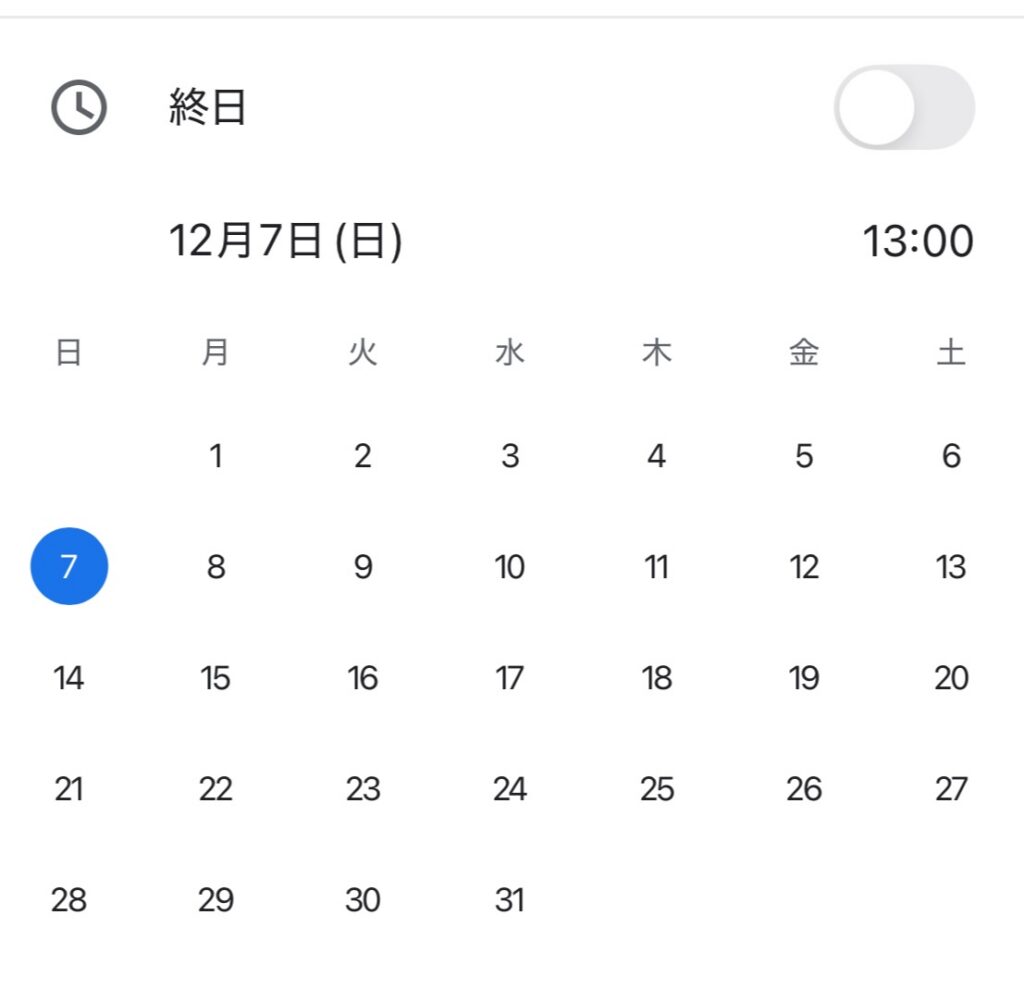Tap the highlighted date 7
1024x989 pixels.
[x=69, y=567]
